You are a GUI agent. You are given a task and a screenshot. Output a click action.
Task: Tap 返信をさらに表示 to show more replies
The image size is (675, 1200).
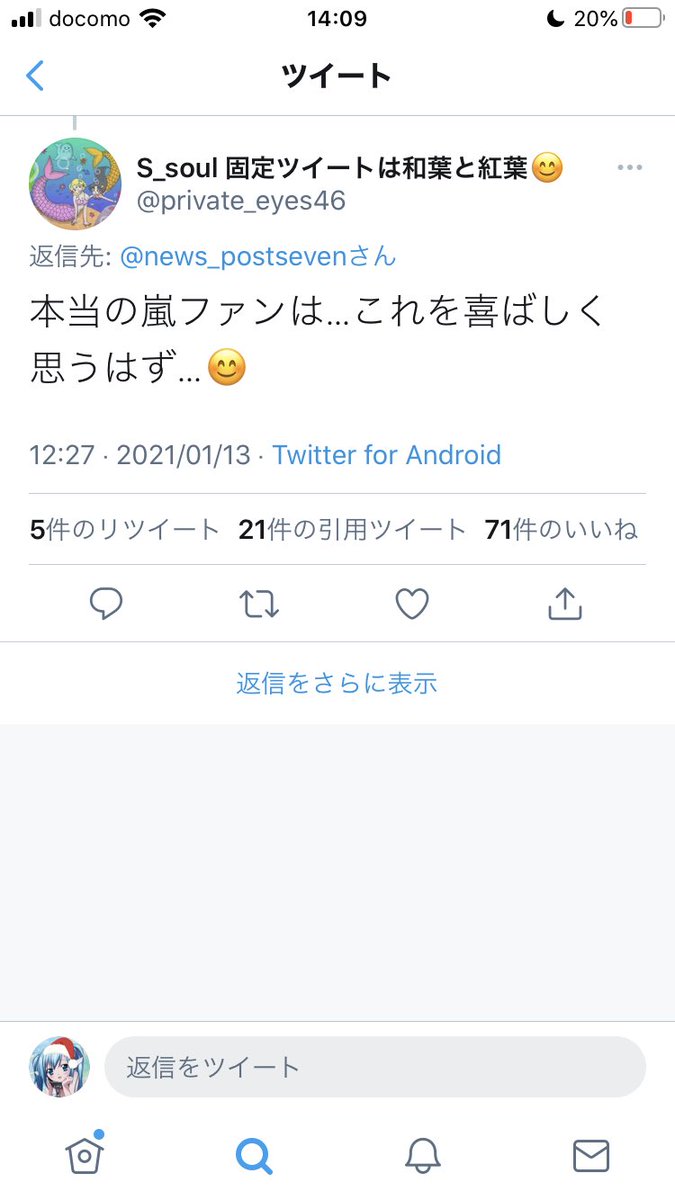[337, 683]
